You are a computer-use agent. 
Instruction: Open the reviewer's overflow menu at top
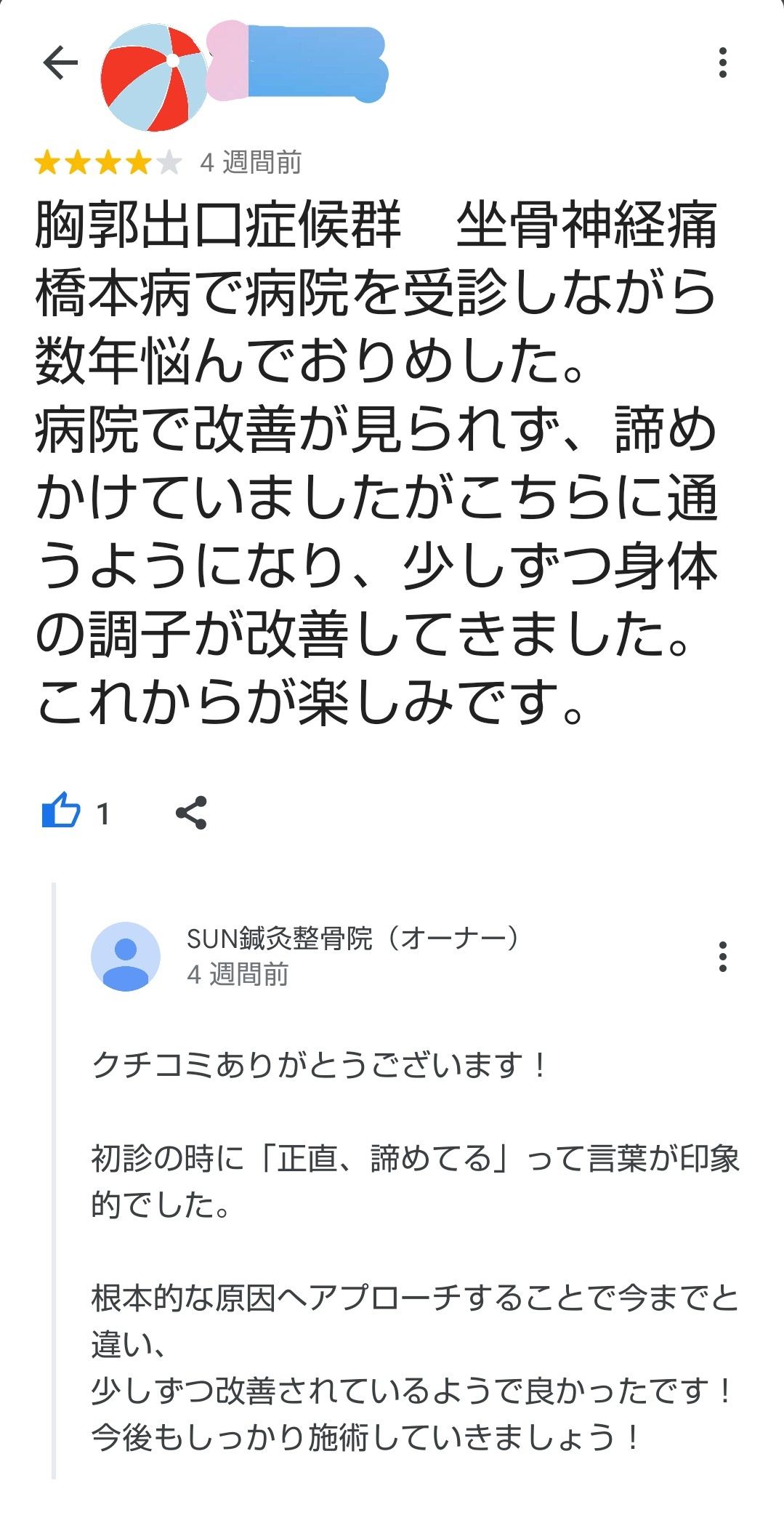pyautogui.click(x=722, y=63)
